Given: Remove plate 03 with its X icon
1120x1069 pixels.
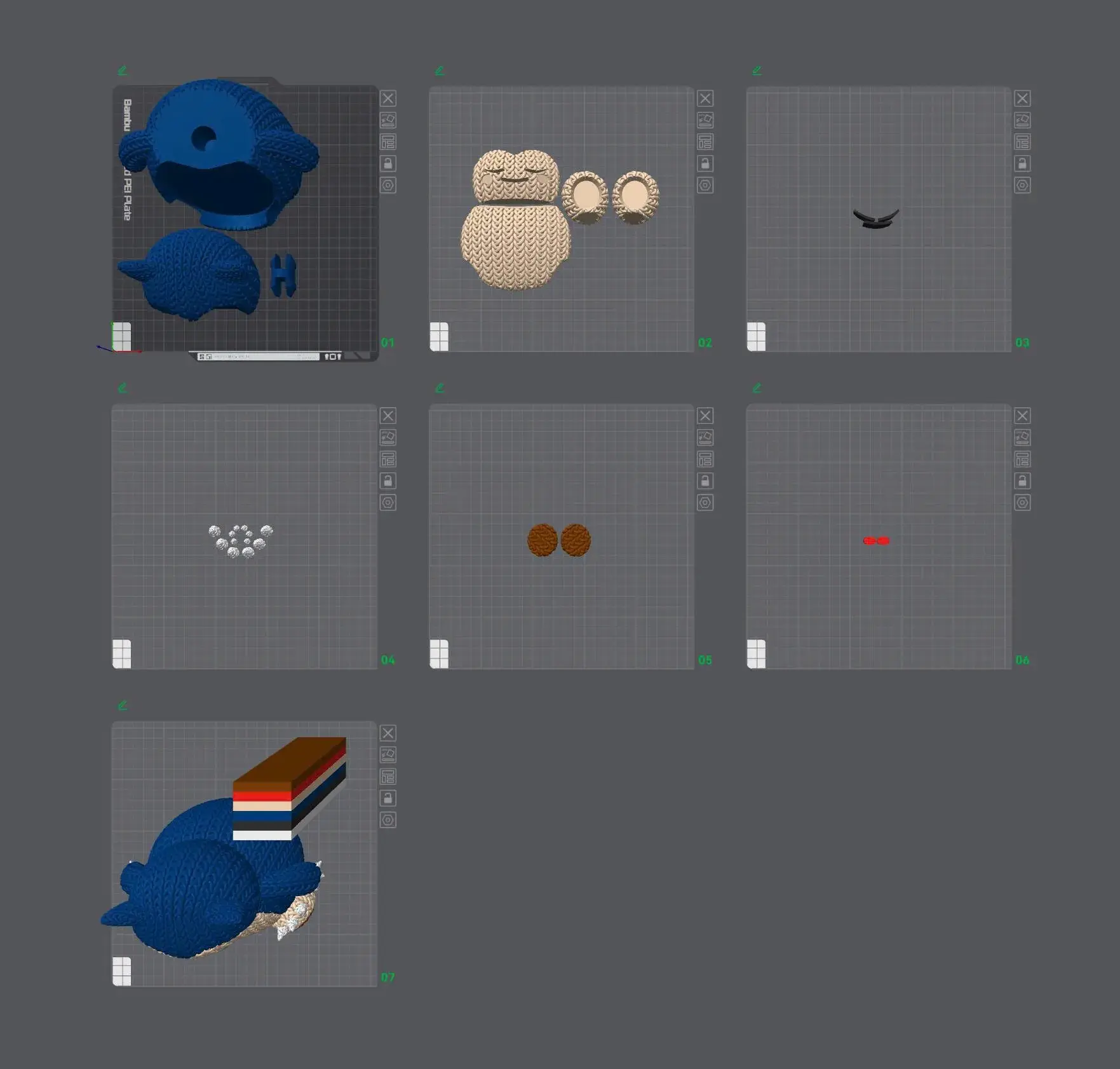Looking at the screenshot, I should [1022, 99].
